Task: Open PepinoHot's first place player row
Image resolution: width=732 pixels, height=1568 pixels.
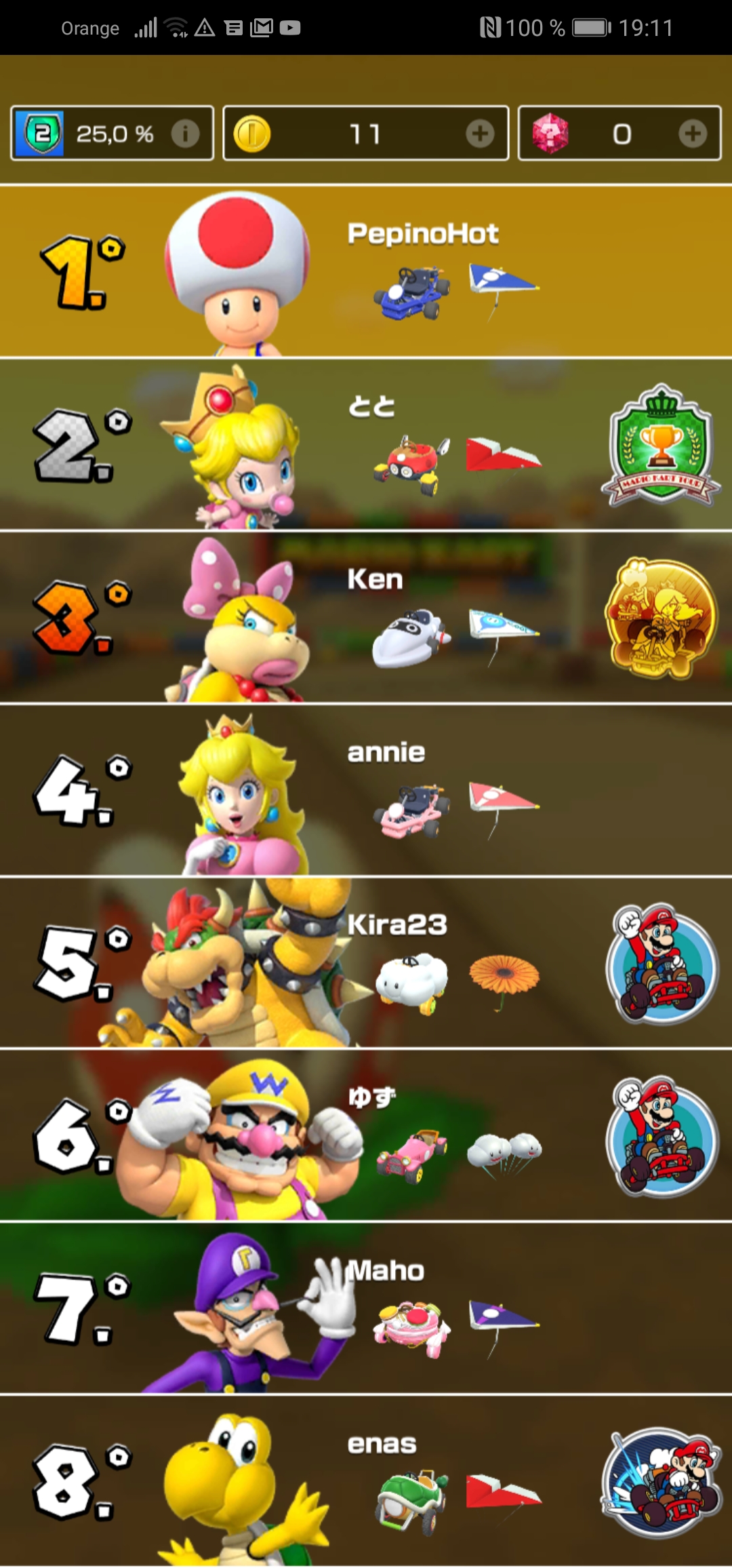Action: tap(366, 271)
